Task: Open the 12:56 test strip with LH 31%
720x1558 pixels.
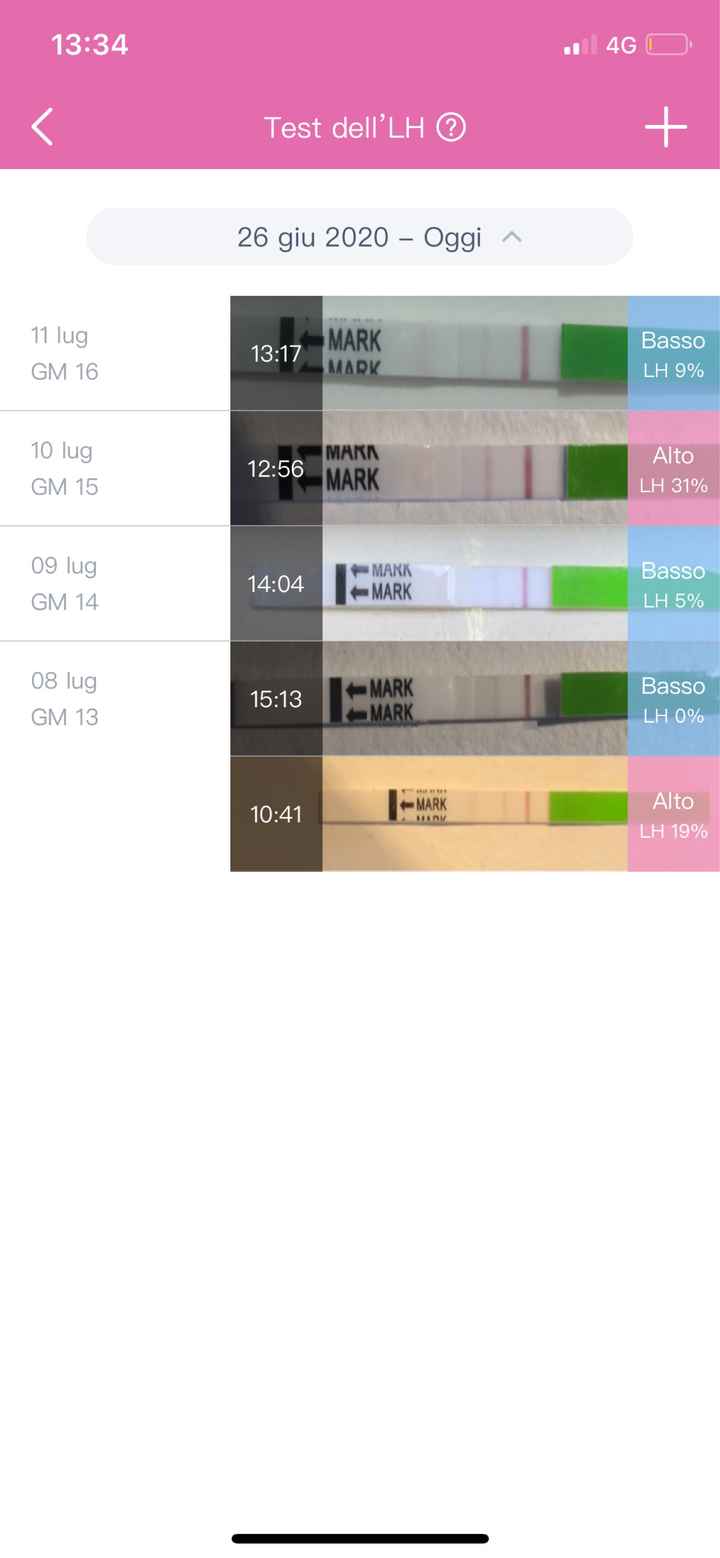Action: pos(474,468)
